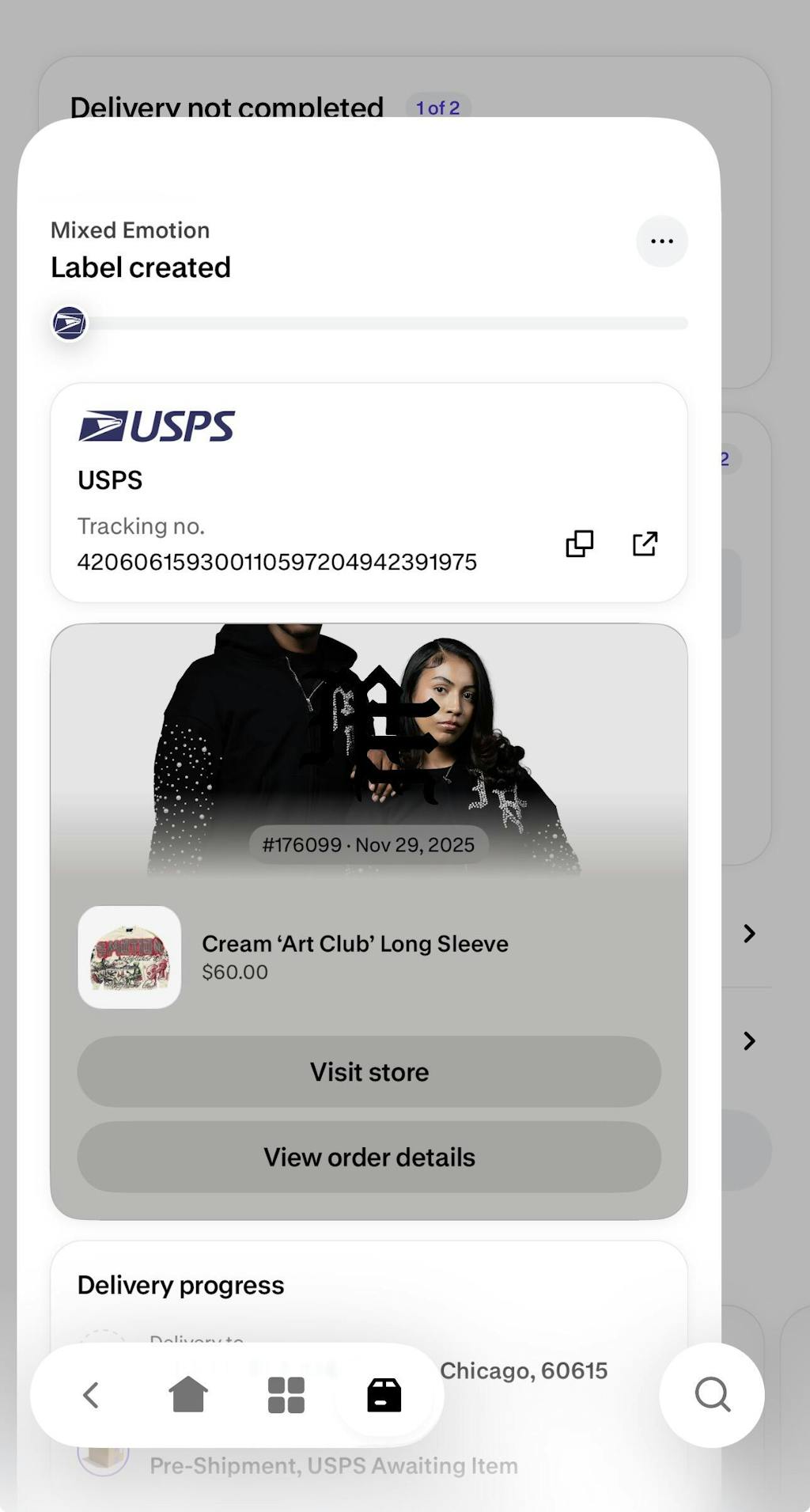The height and width of the screenshot is (1512, 810).
Task: Open search with the magnifier button
Action: (712, 1395)
